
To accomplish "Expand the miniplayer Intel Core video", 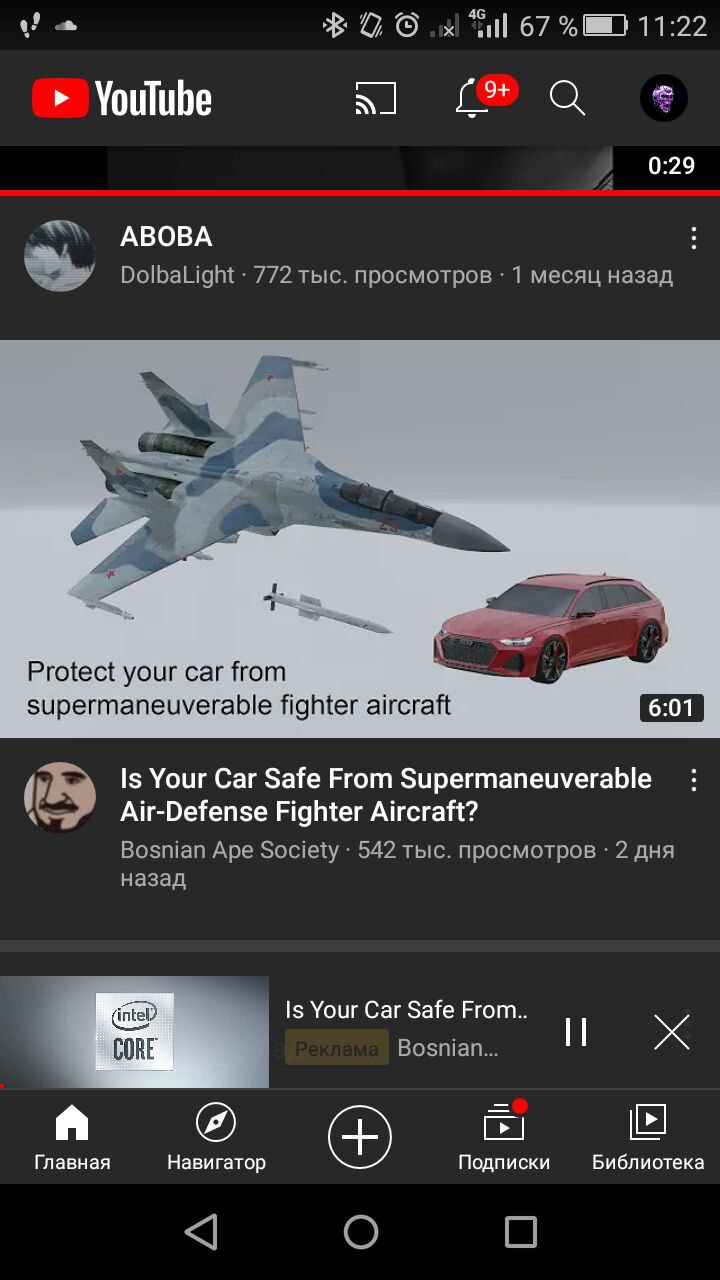I will [134, 1032].
